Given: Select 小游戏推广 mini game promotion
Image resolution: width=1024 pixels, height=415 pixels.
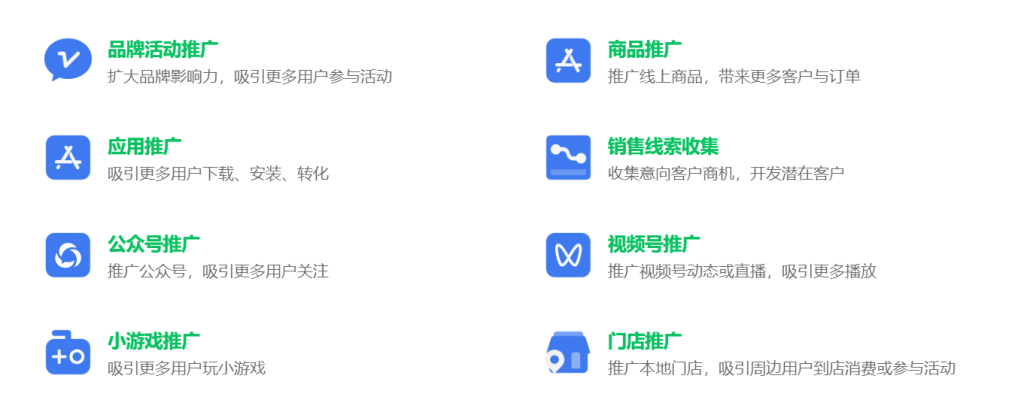Looking at the screenshot, I should [x=153, y=341].
